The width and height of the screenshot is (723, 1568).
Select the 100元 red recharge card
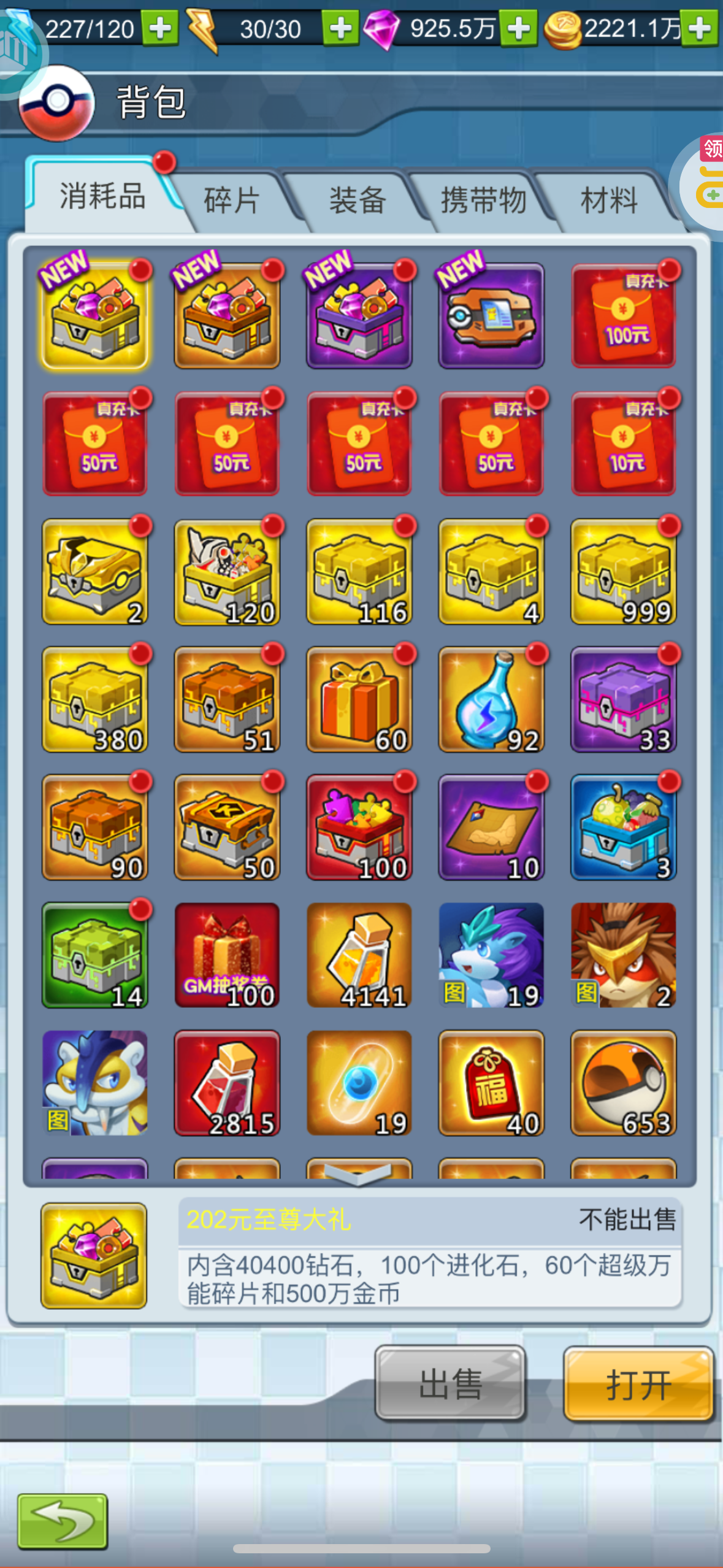point(623,316)
